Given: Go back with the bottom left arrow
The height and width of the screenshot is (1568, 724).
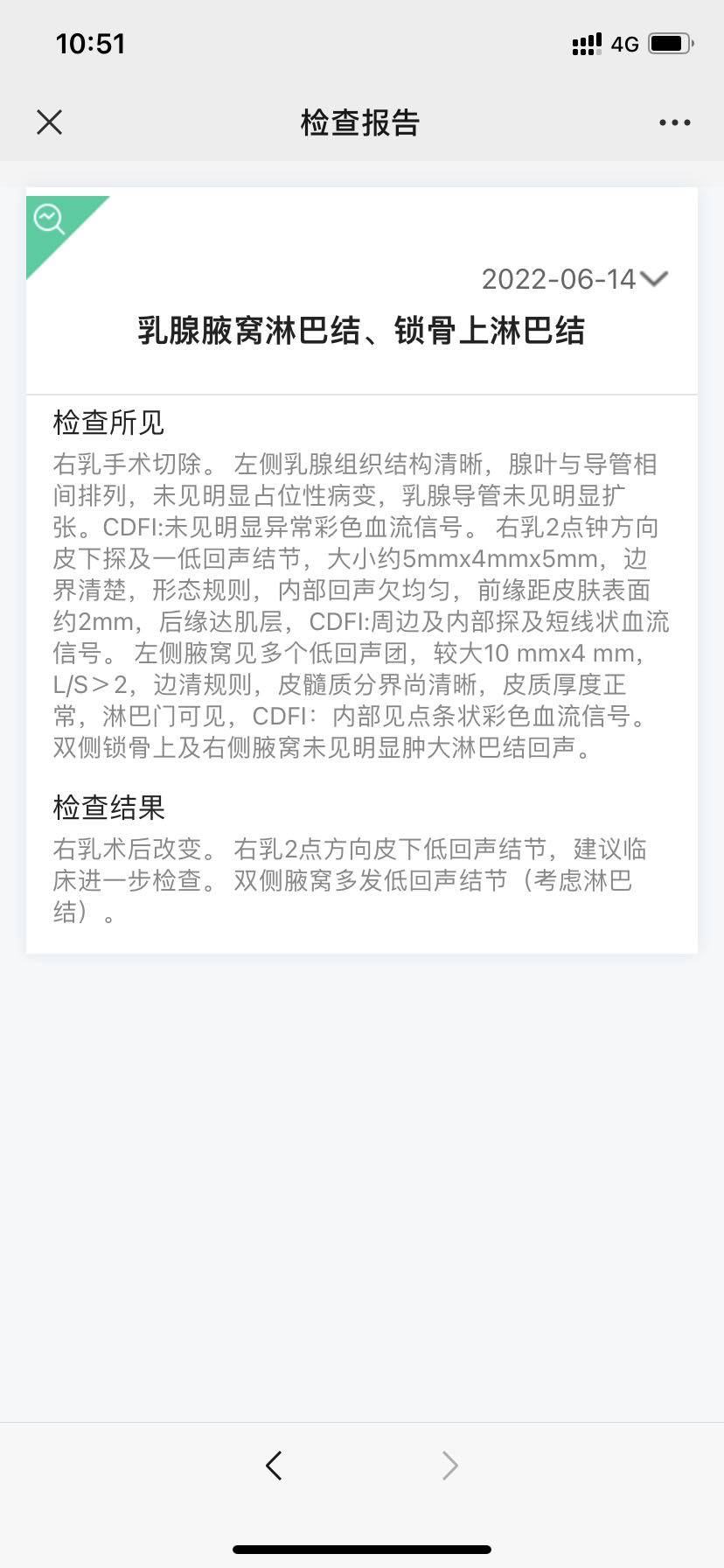Looking at the screenshot, I should point(274,1465).
